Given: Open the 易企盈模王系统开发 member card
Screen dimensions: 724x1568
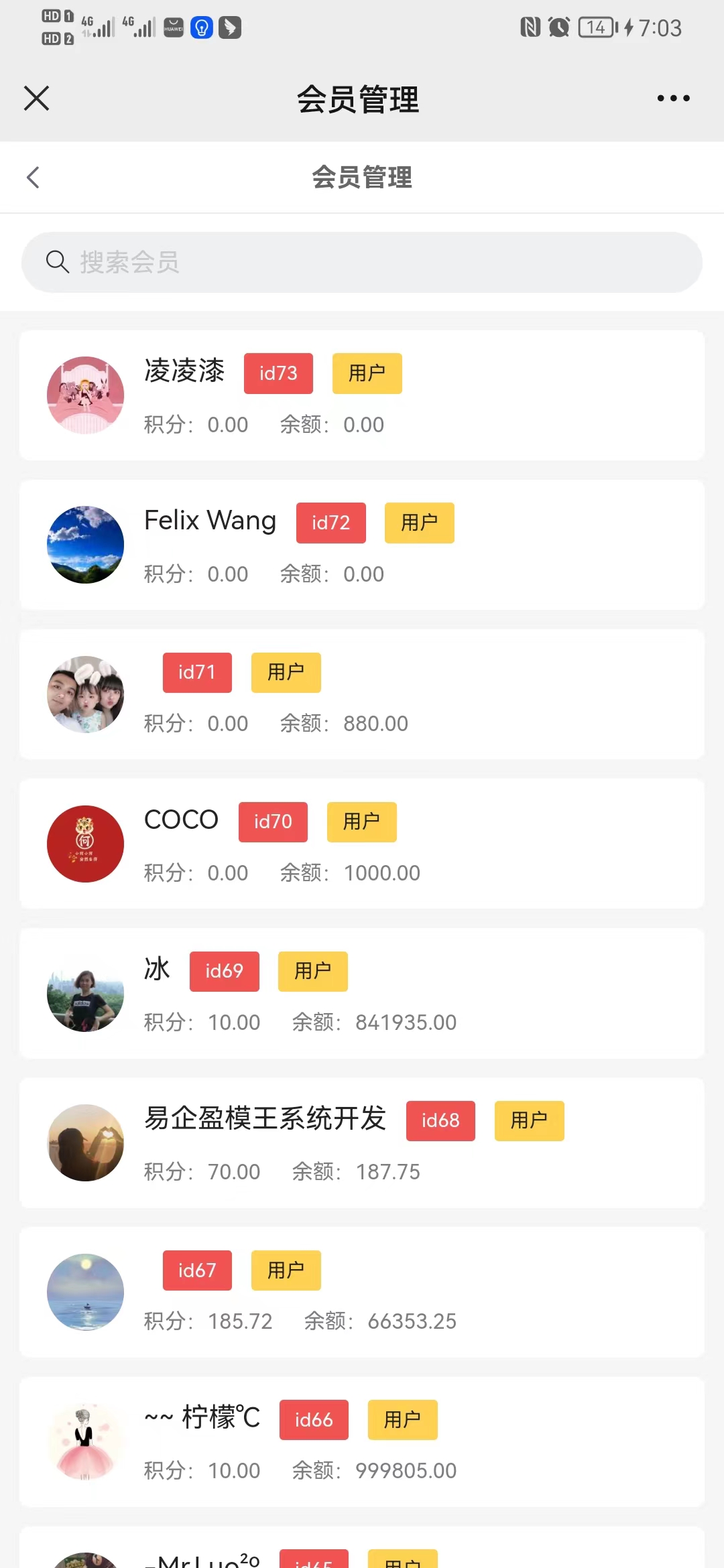Looking at the screenshot, I should pos(362,1142).
